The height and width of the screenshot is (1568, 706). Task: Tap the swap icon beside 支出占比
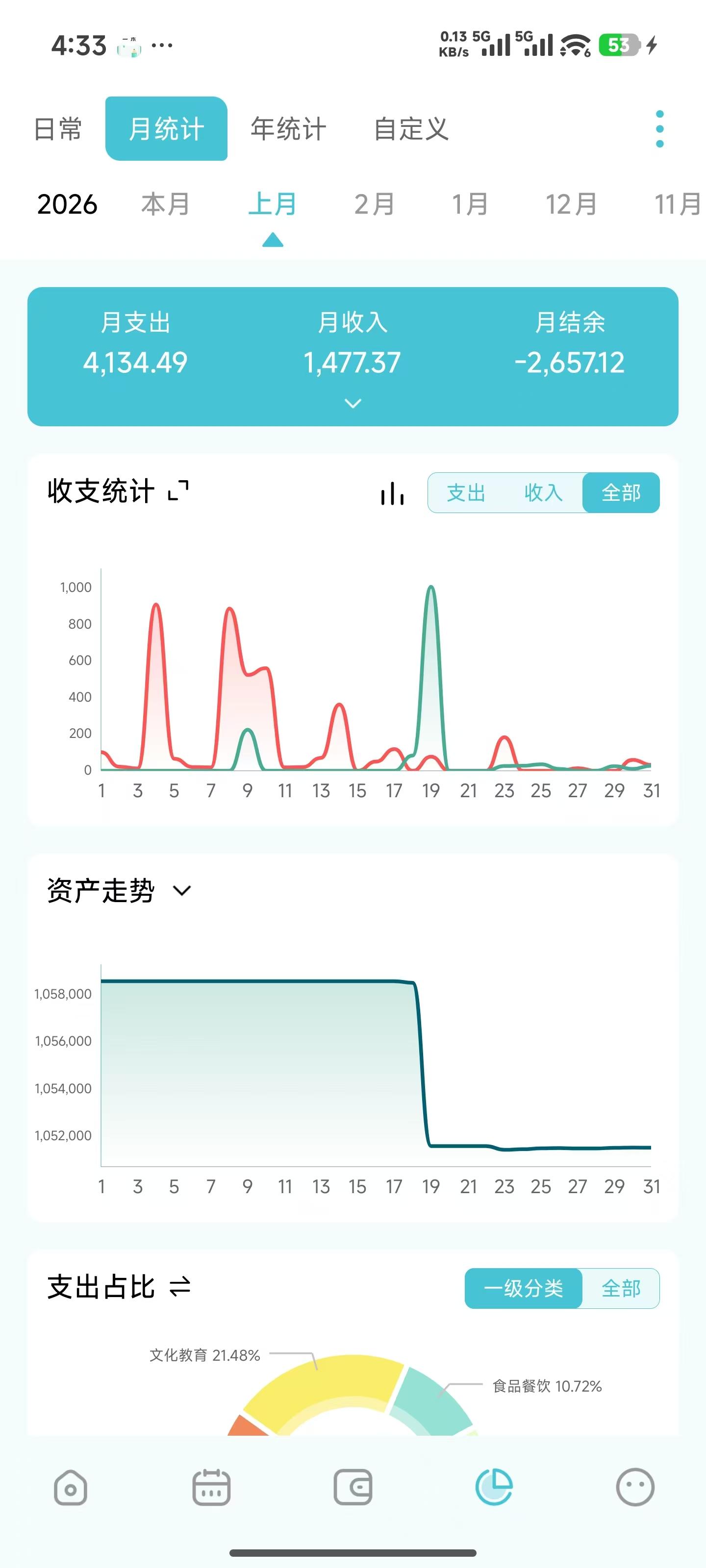click(180, 1287)
